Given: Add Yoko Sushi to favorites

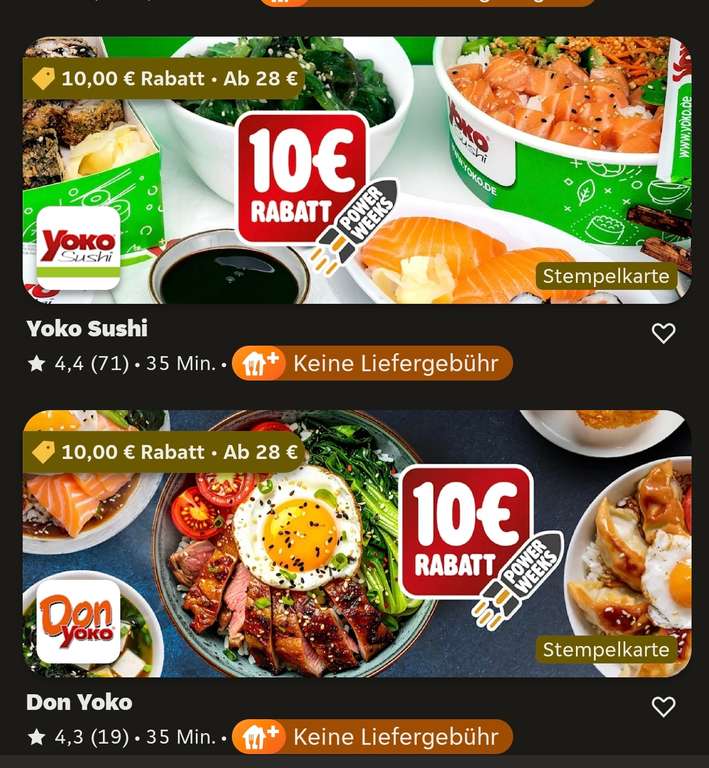Looking at the screenshot, I should pyautogui.click(x=663, y=333).
